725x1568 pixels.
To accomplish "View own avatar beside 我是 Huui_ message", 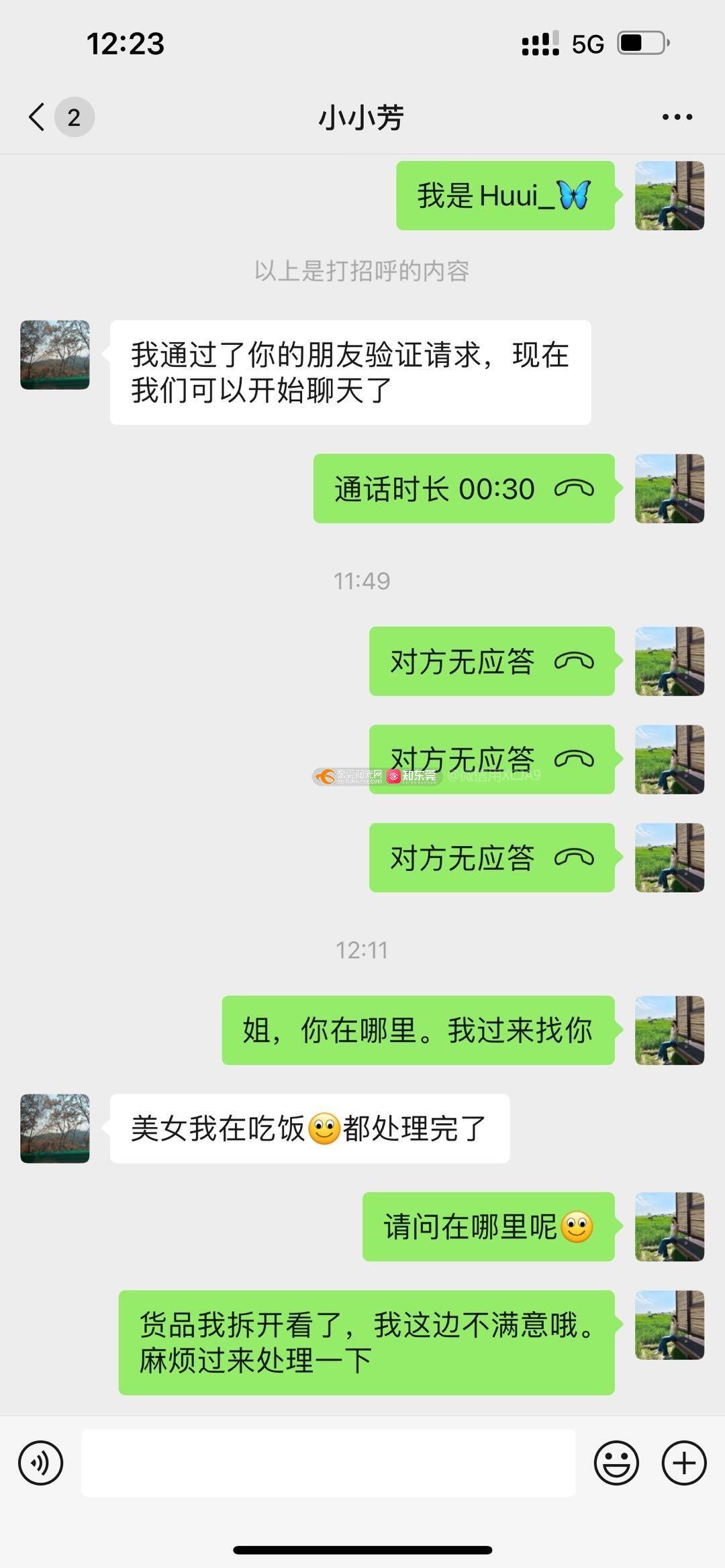I will (669, 196).
